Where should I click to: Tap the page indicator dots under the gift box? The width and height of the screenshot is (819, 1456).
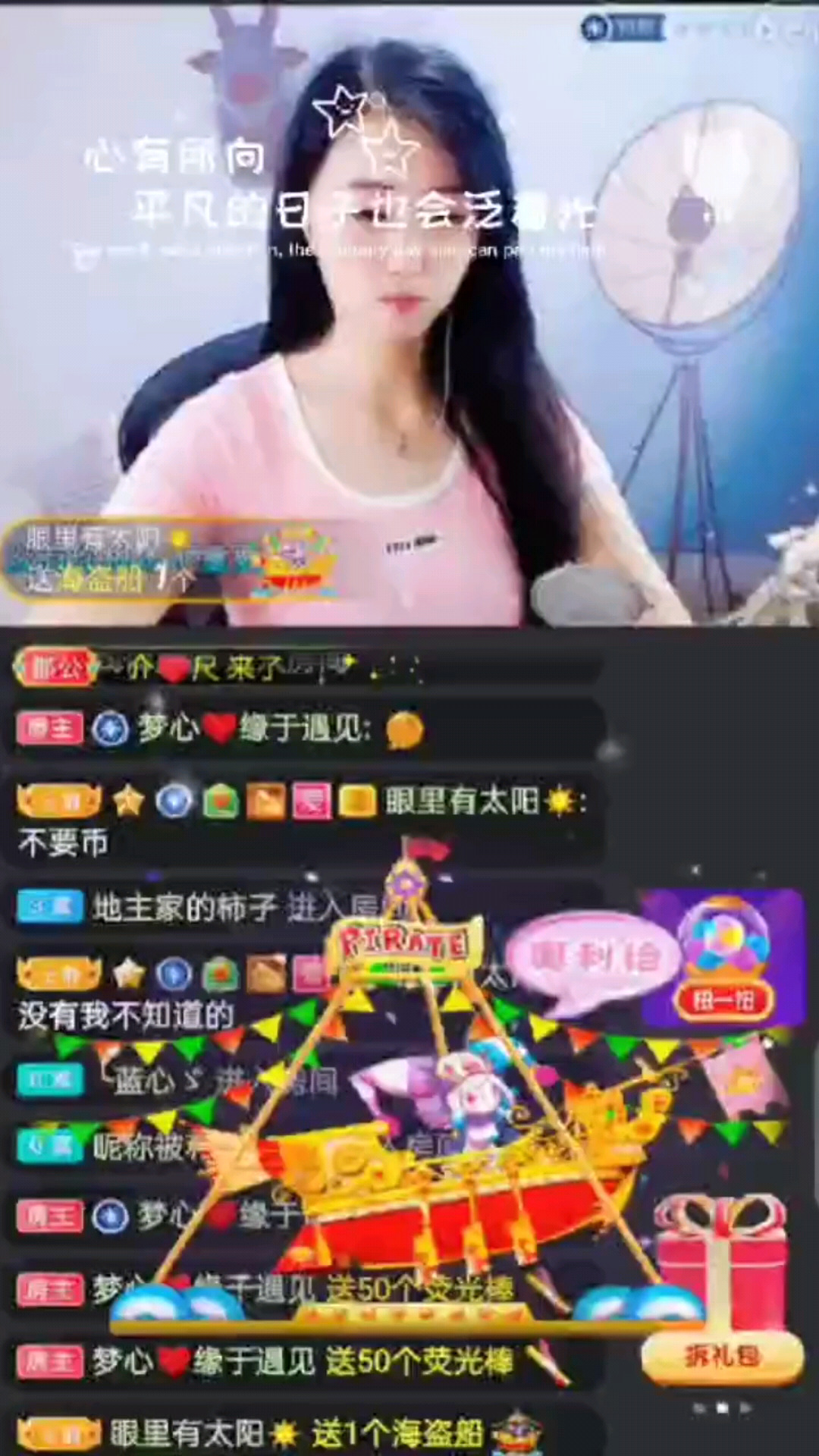pyautogui.click(x=722, y=1408)
